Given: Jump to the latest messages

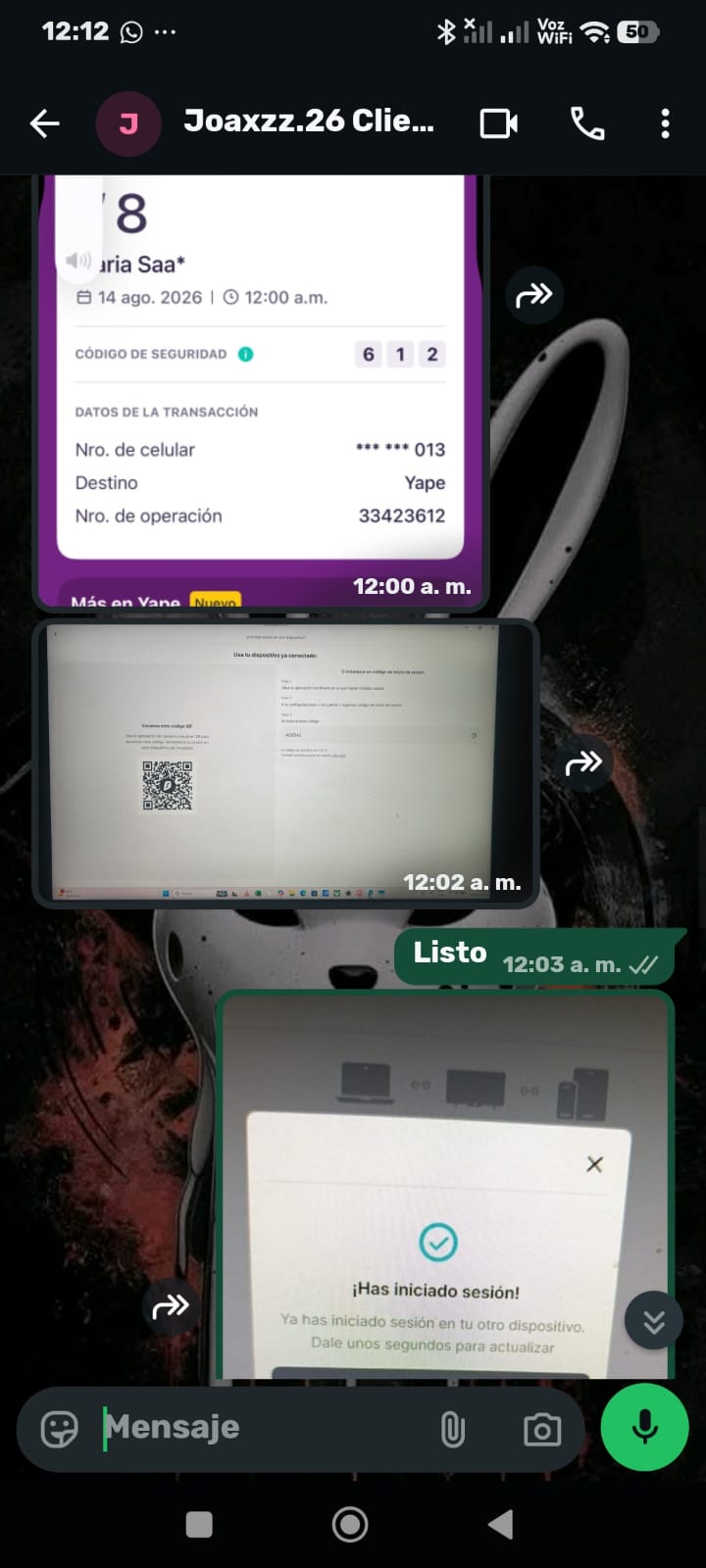Looking at the screenshot, I should click(x=654, y=1322).
